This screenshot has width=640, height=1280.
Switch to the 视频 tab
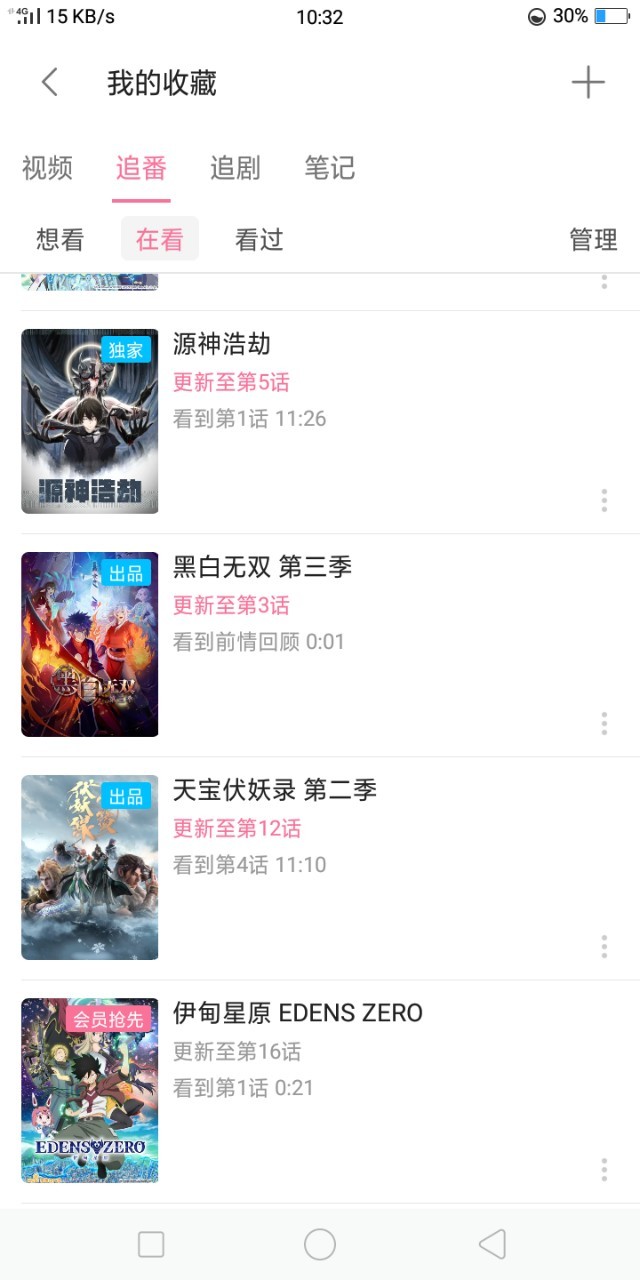pyautogui.click(x=47, y=168)
